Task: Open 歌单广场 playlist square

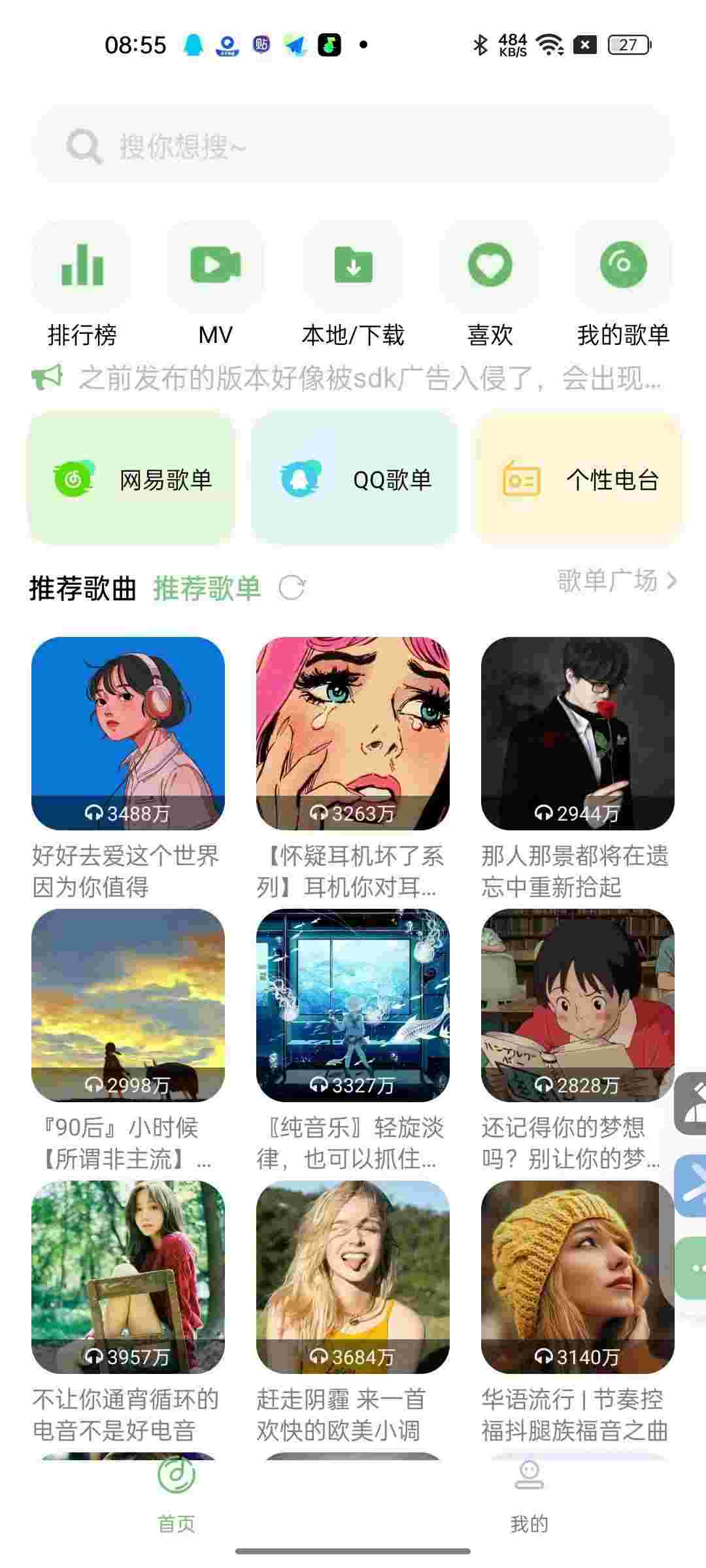Action: 616,580
